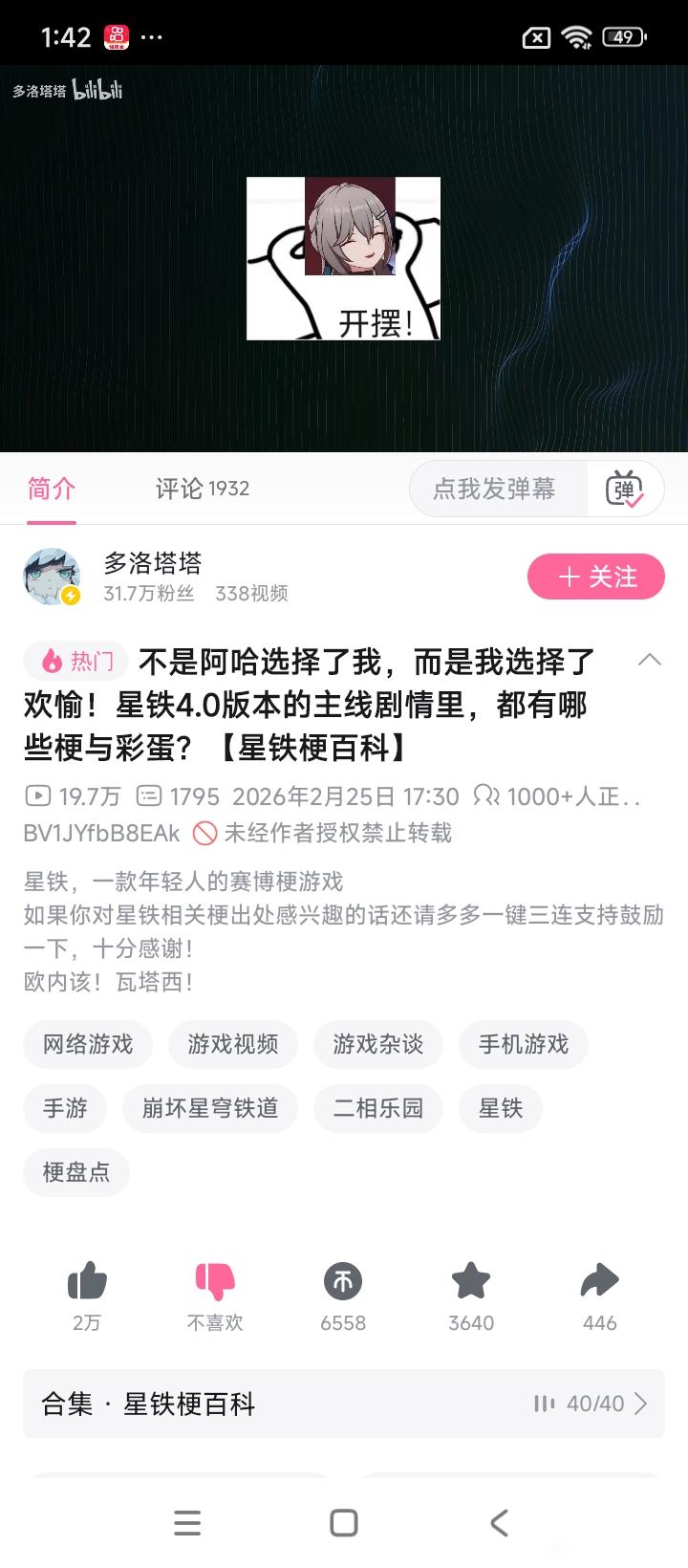This screenshot has width=688, height=1568.
Task: Share the video via the arrow icon
Action: (599, 1281)
